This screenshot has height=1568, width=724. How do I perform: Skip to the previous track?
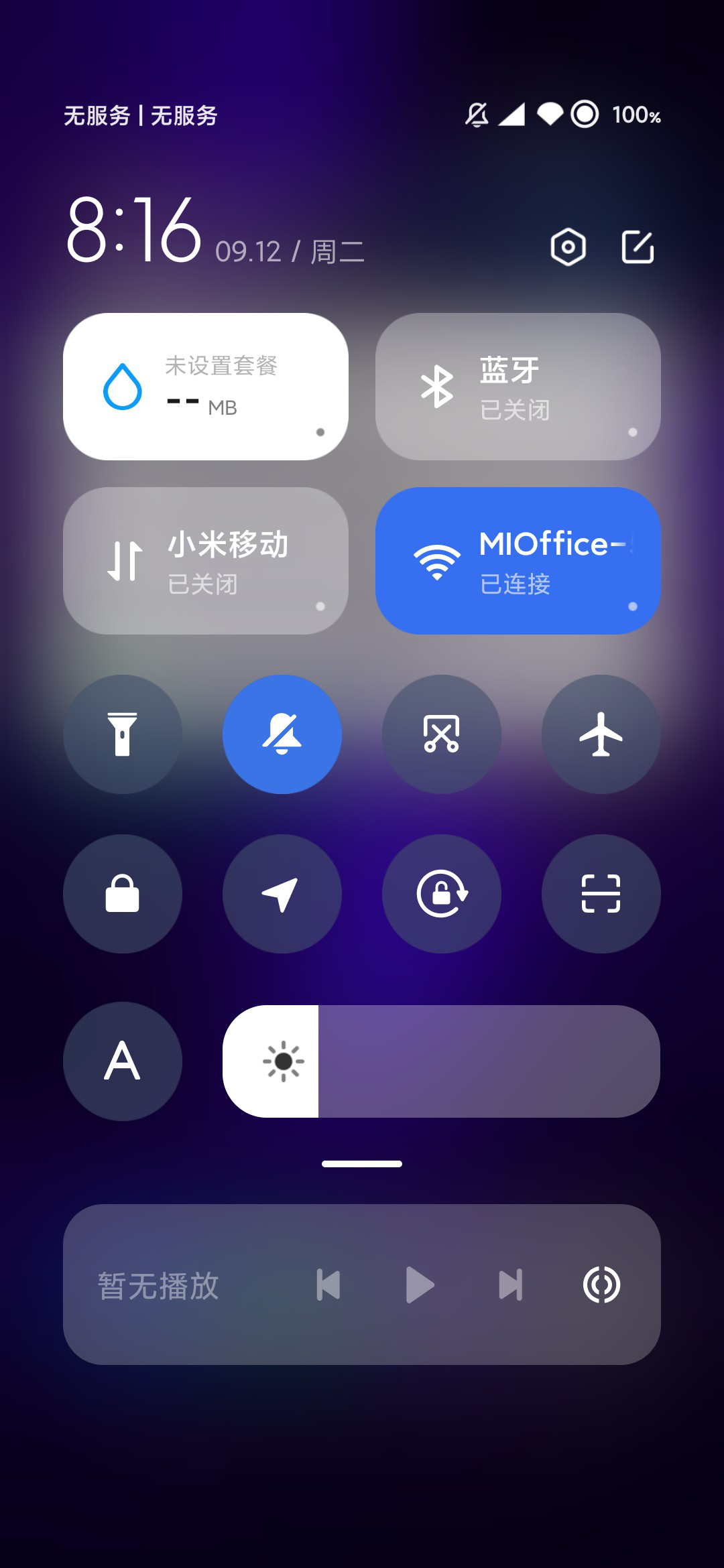[328, 1285]
